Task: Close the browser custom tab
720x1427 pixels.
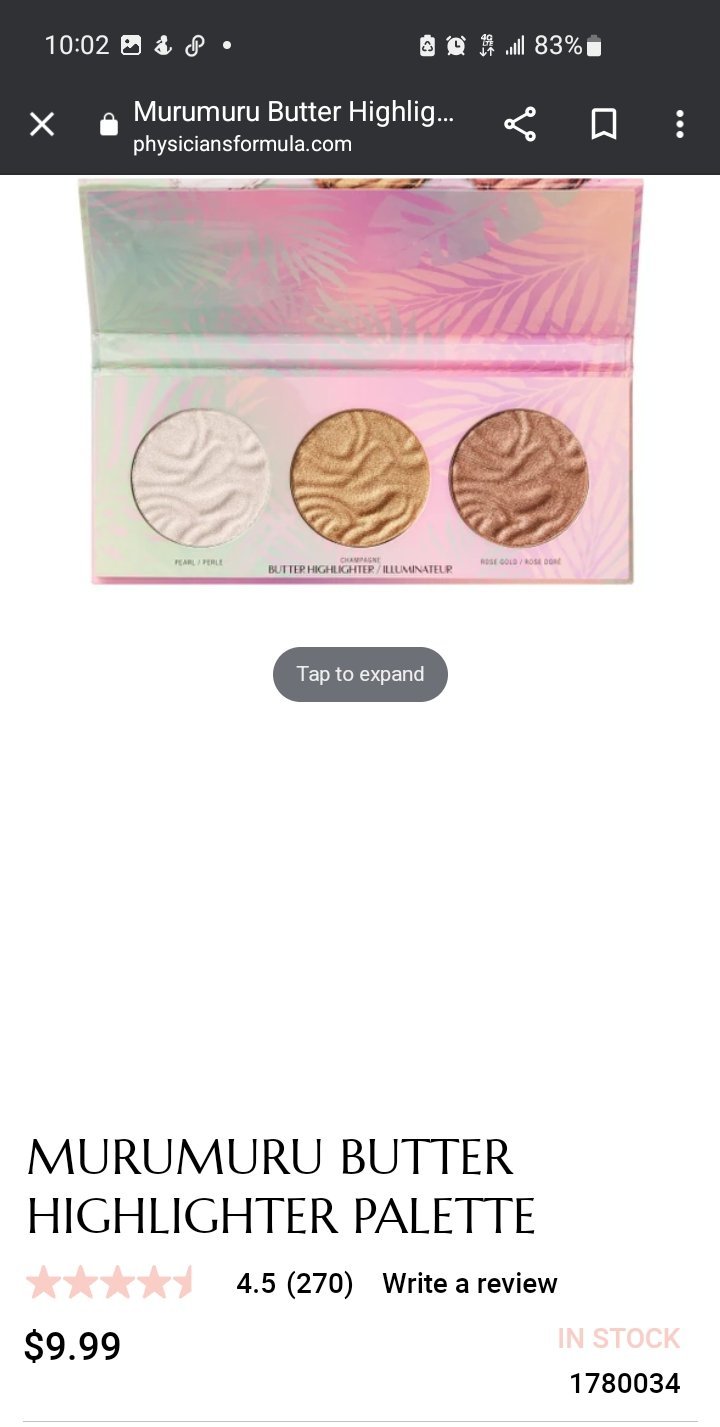Action: point(42,125)
